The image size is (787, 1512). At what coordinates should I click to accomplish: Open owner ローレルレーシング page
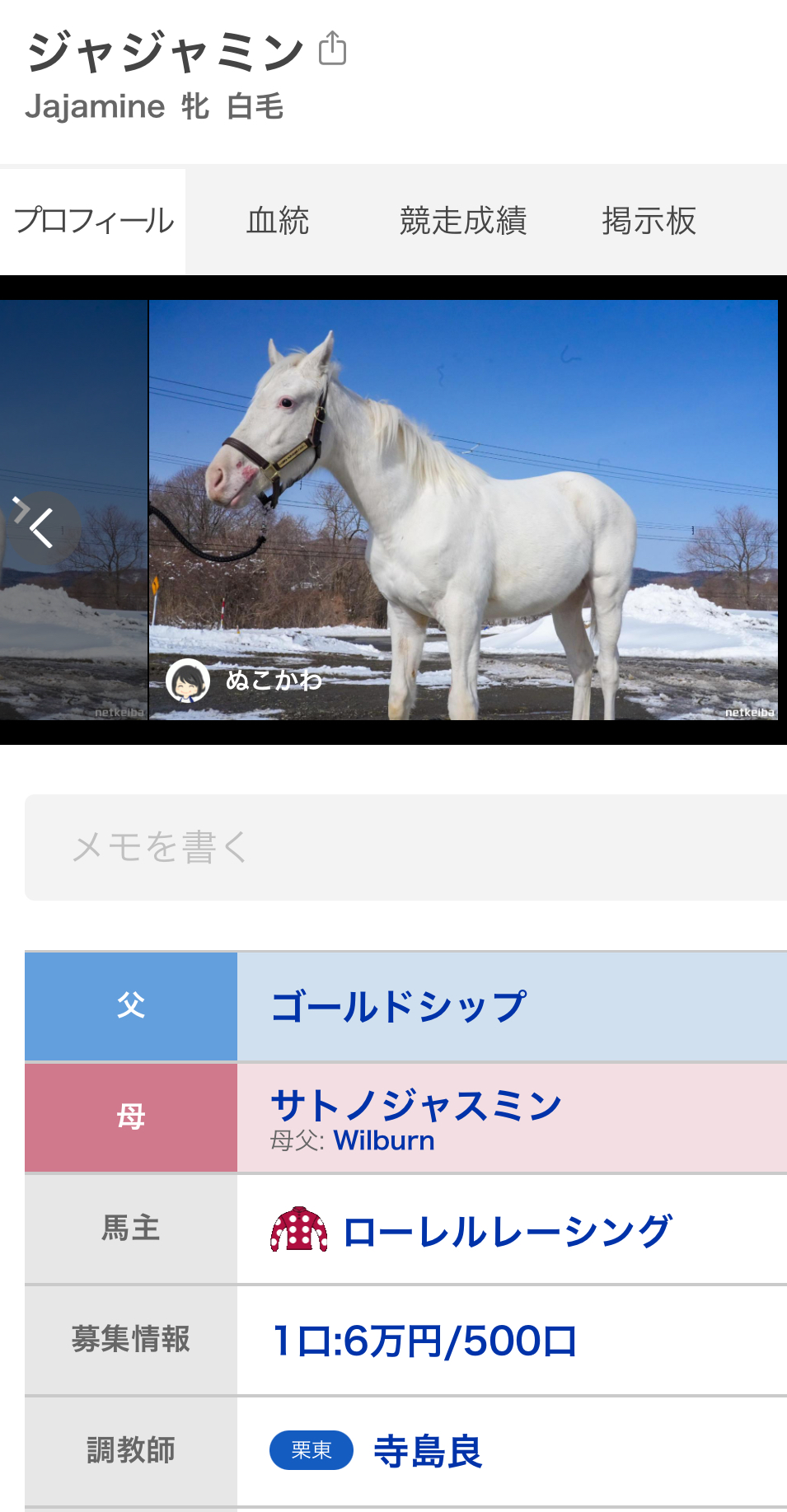click(x=506, y=1231)
